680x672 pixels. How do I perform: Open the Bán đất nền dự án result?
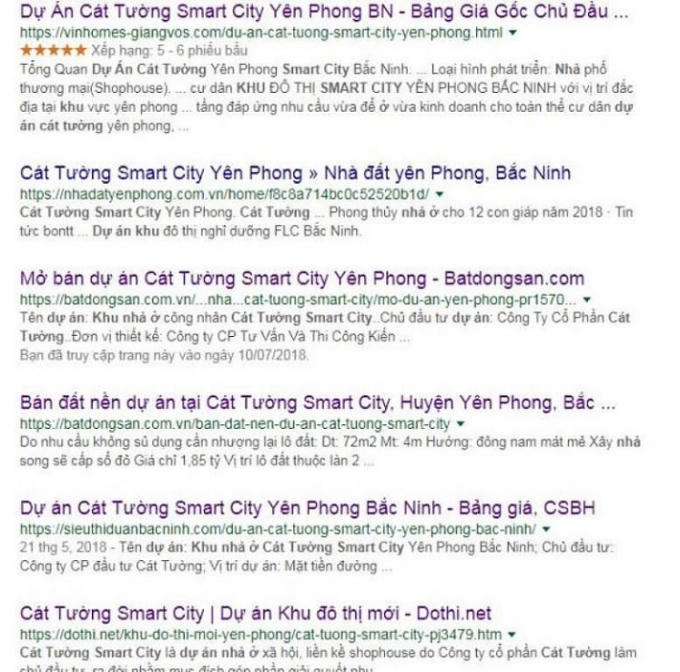click(318, 404)
